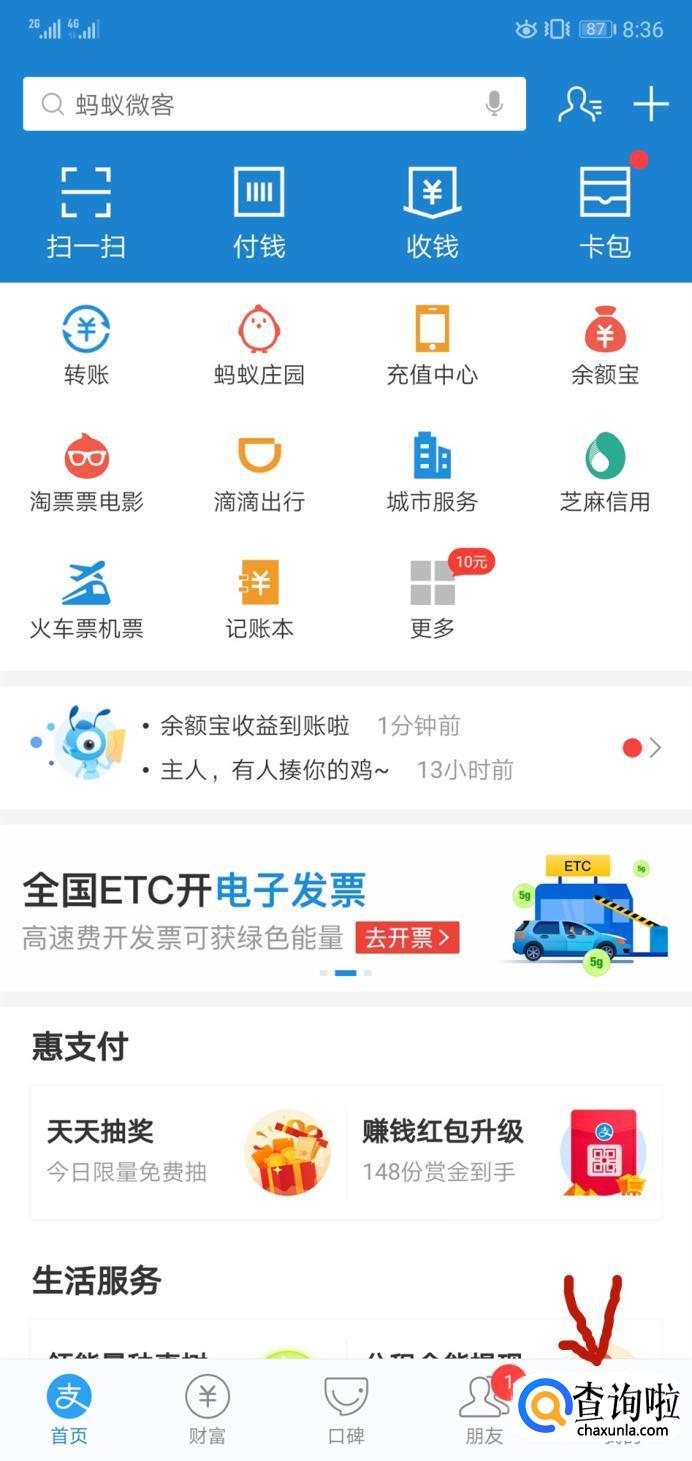Check 芝麻信用 credit score
Screen dimensions: 692x1461
click(x=605, y=473)
